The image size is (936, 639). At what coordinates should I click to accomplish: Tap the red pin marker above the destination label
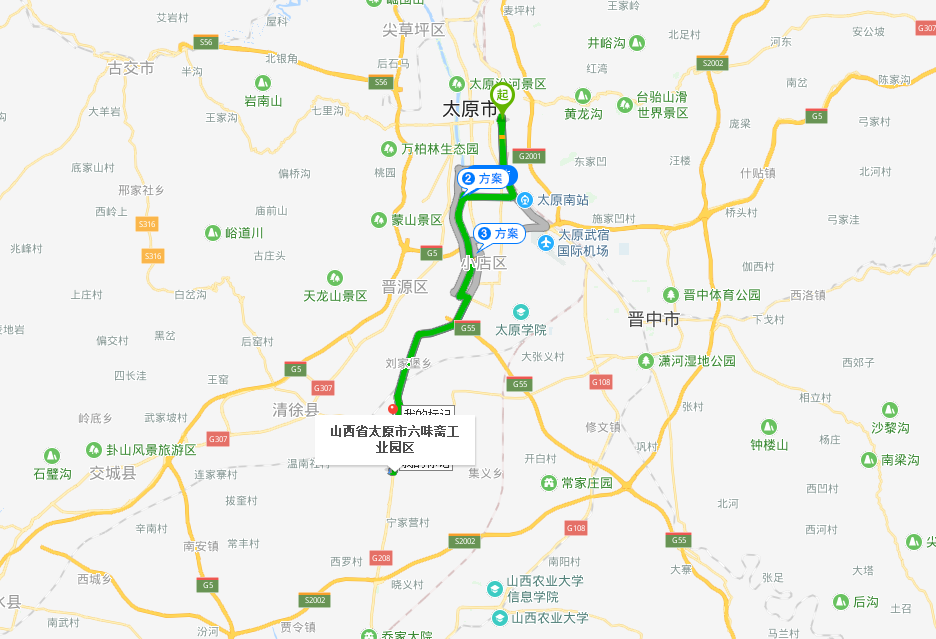tap(392, 409)
